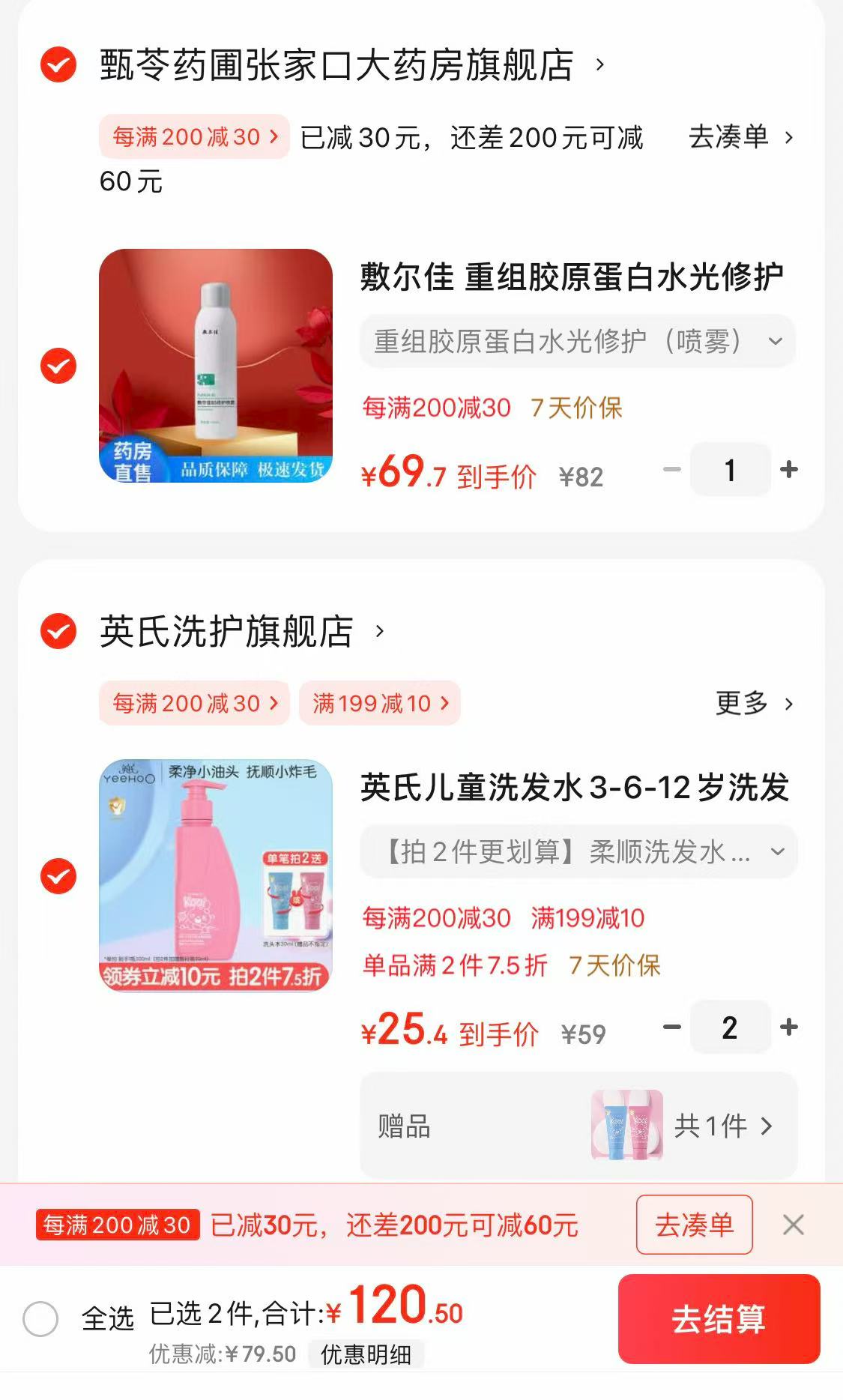Decrease the 英氏儿童洗发水 quantity

point(672,1027)
